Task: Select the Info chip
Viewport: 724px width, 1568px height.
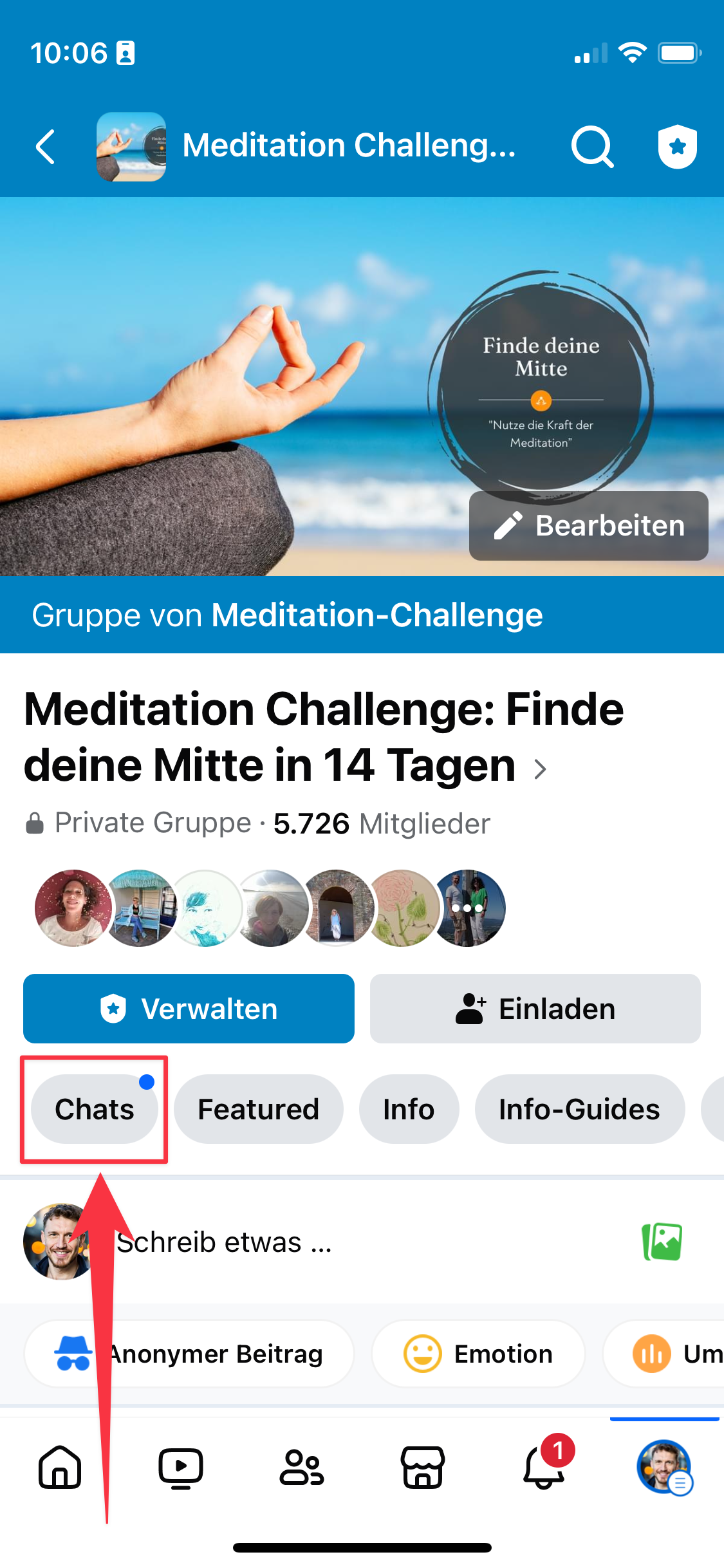Action: click(409, 1109)
